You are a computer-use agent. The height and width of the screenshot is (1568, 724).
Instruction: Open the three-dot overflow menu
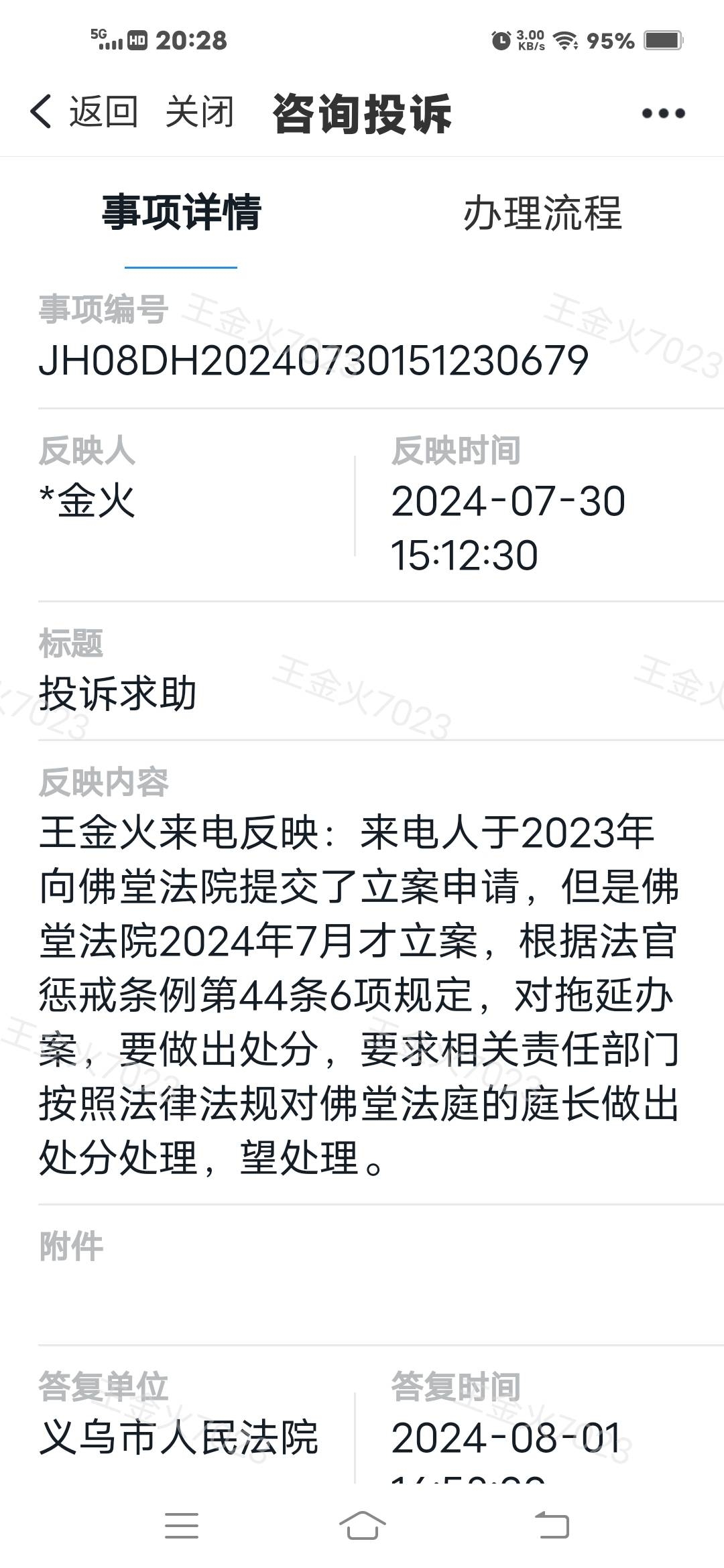[663, 113]
